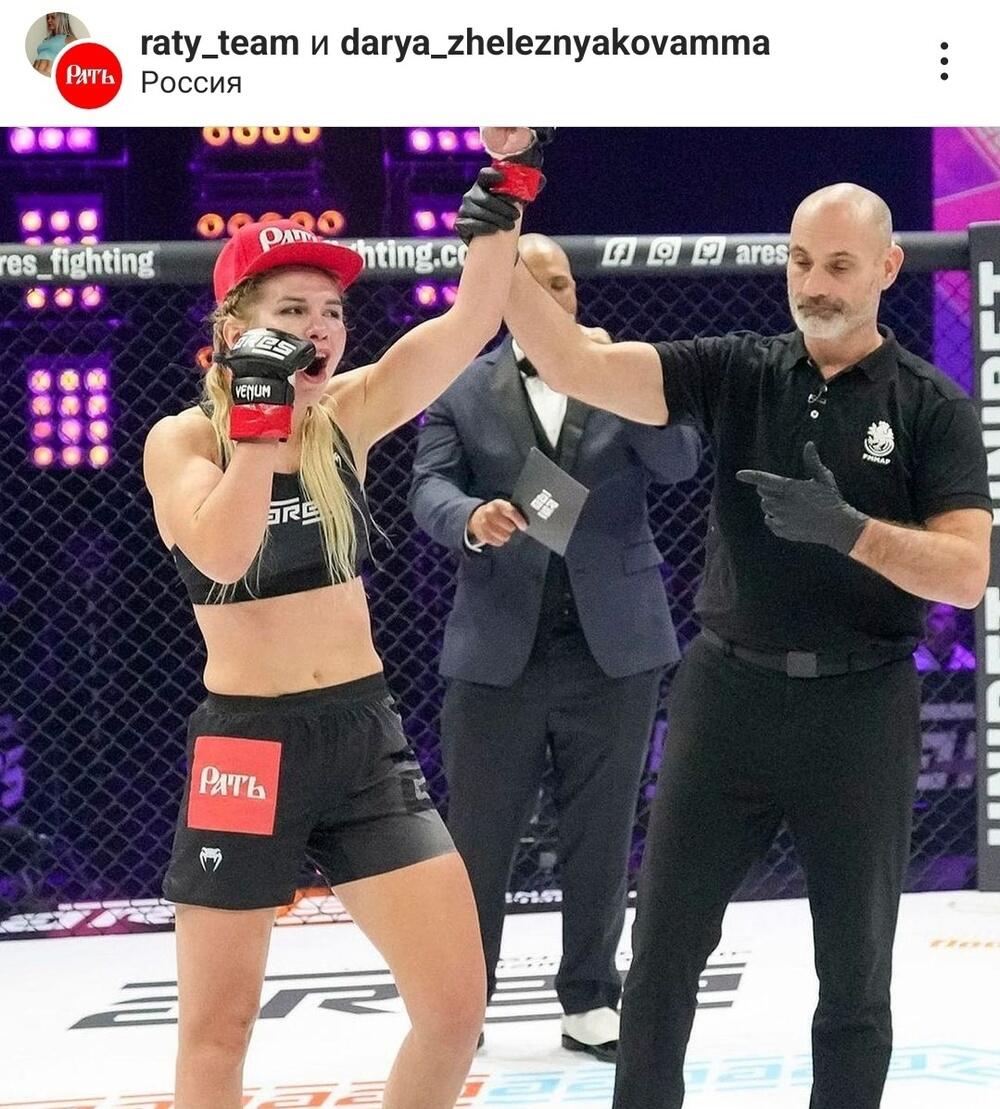This screenshot has height=1109, width=1000.
Task: Open the Россия location tag
Action: point(191,83)
